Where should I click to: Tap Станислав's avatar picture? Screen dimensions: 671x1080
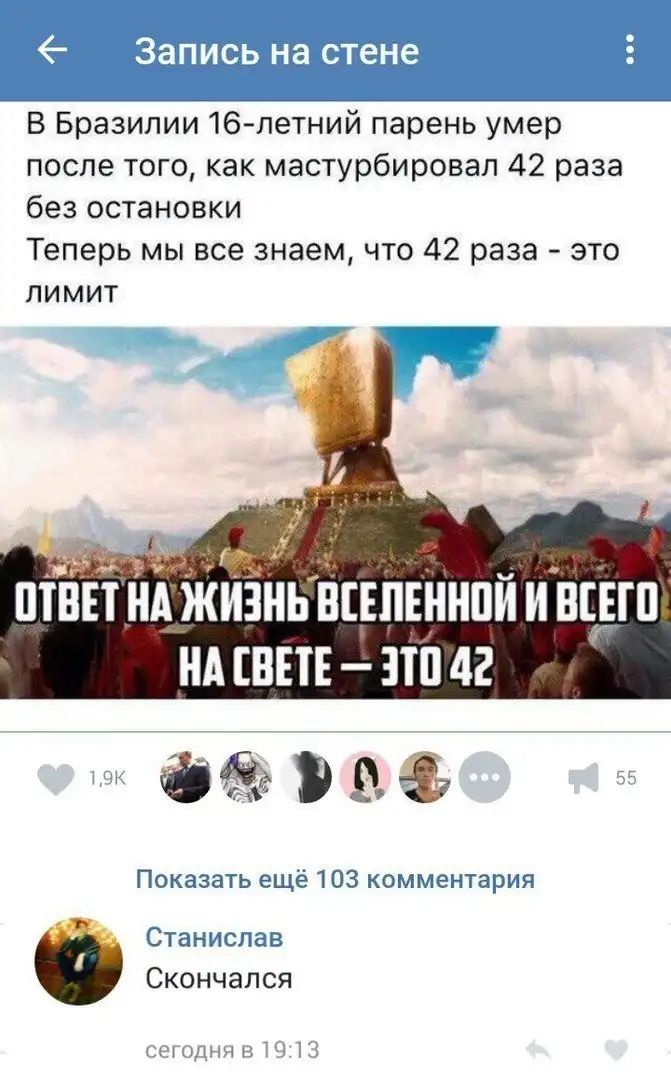point(79,962)
